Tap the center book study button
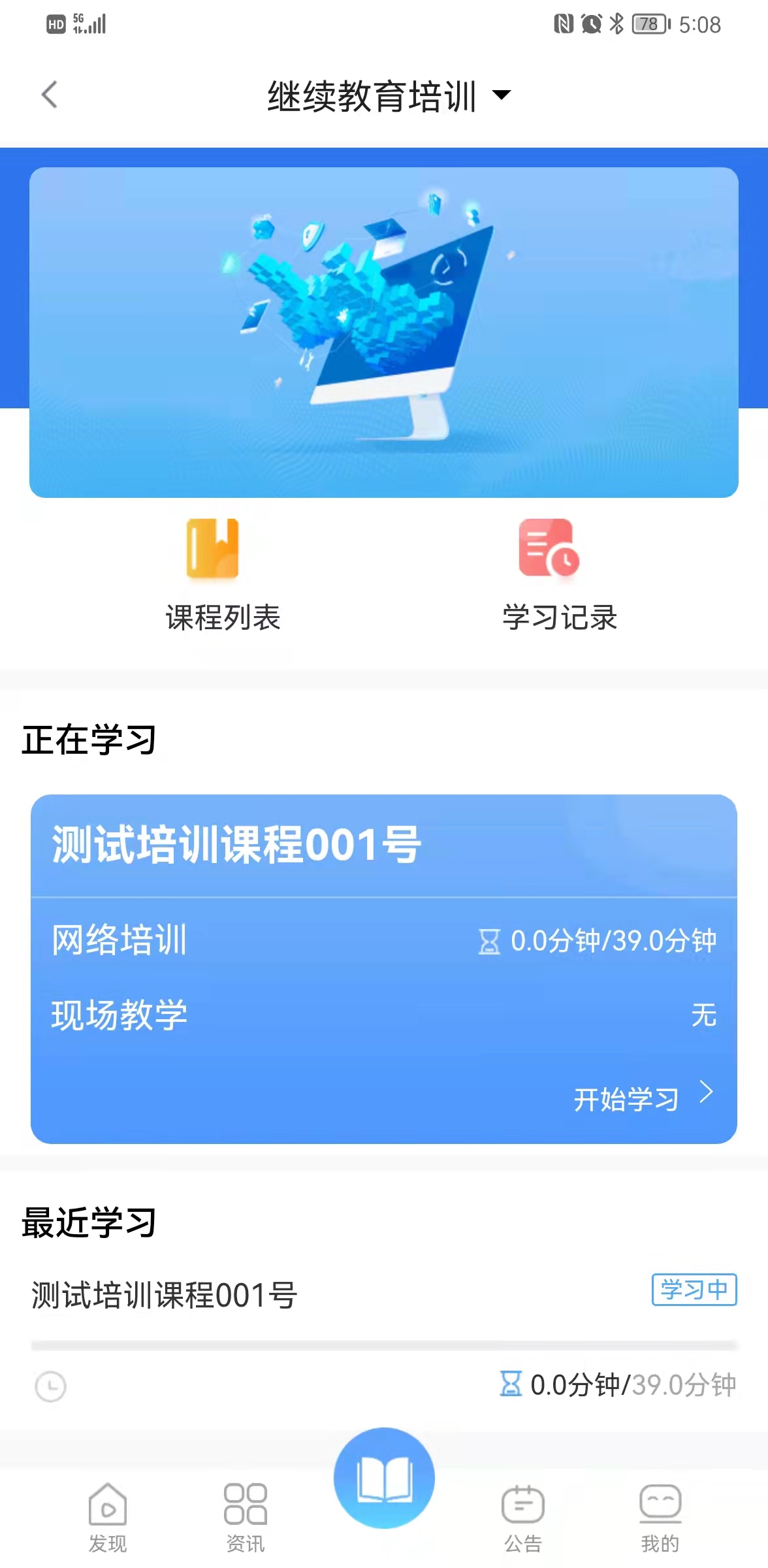 pyautogui.click(x=384, y=1478)
